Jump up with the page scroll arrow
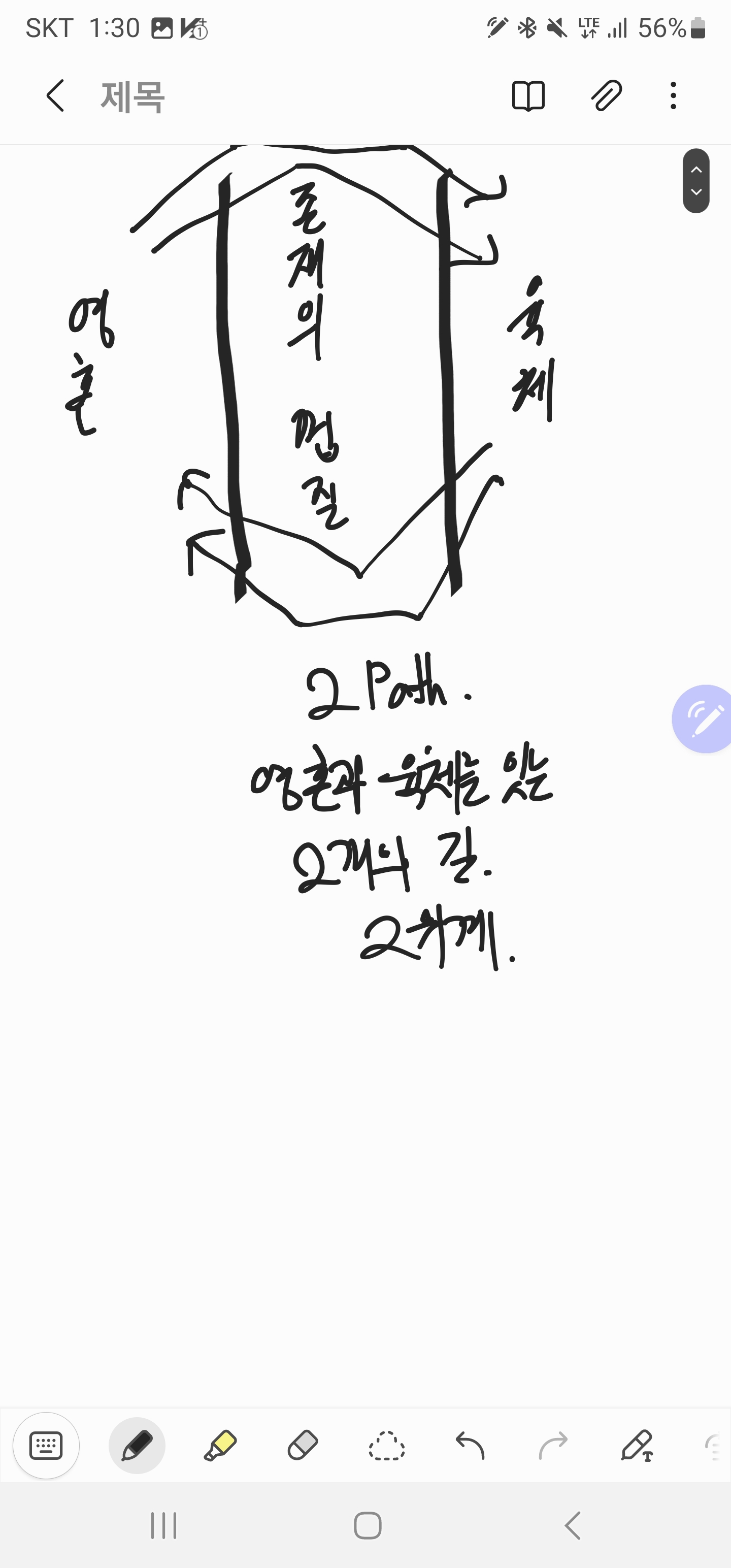The height and width of the screenshot is (1568, 731). tap(695, 170)
